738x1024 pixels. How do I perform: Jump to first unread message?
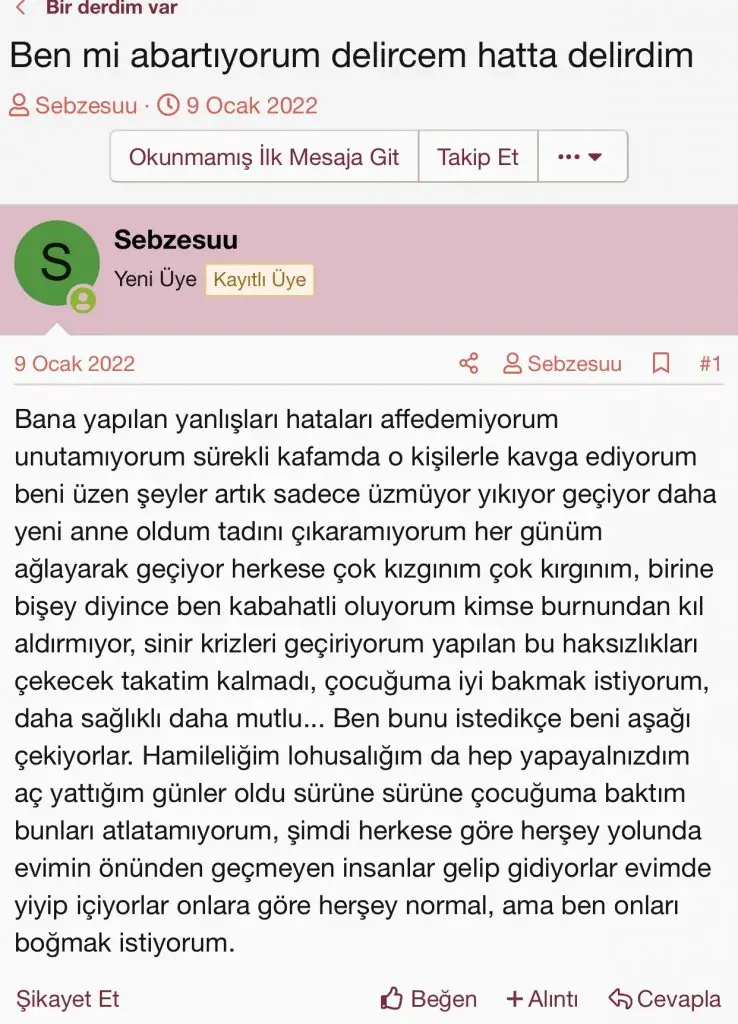(264, 157)
